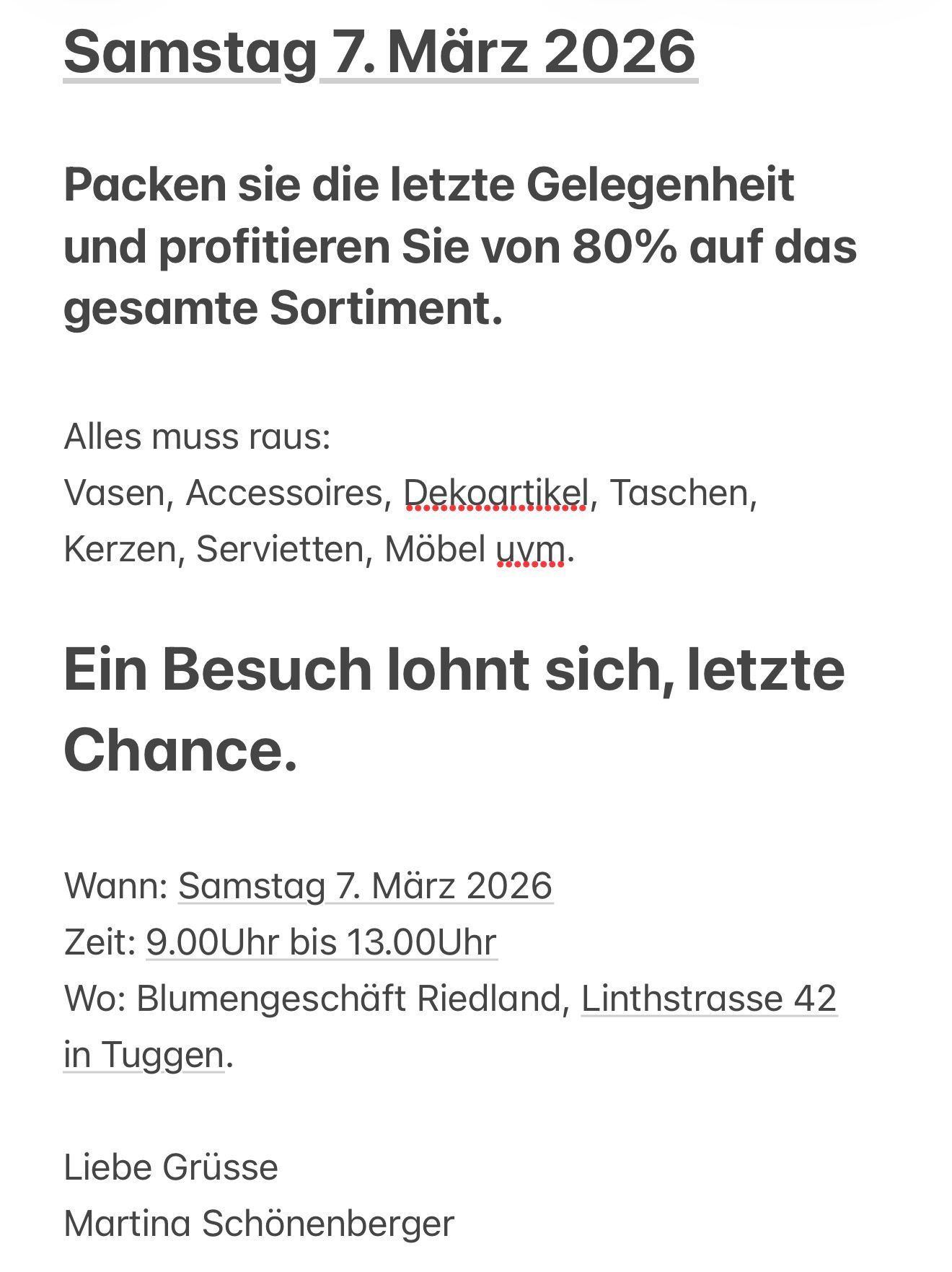The height and width of the screenshot is (1272, 952).
Task: Open the Linthstrasse 42 in Tuggen address
Action: click(x=708, y=999)
